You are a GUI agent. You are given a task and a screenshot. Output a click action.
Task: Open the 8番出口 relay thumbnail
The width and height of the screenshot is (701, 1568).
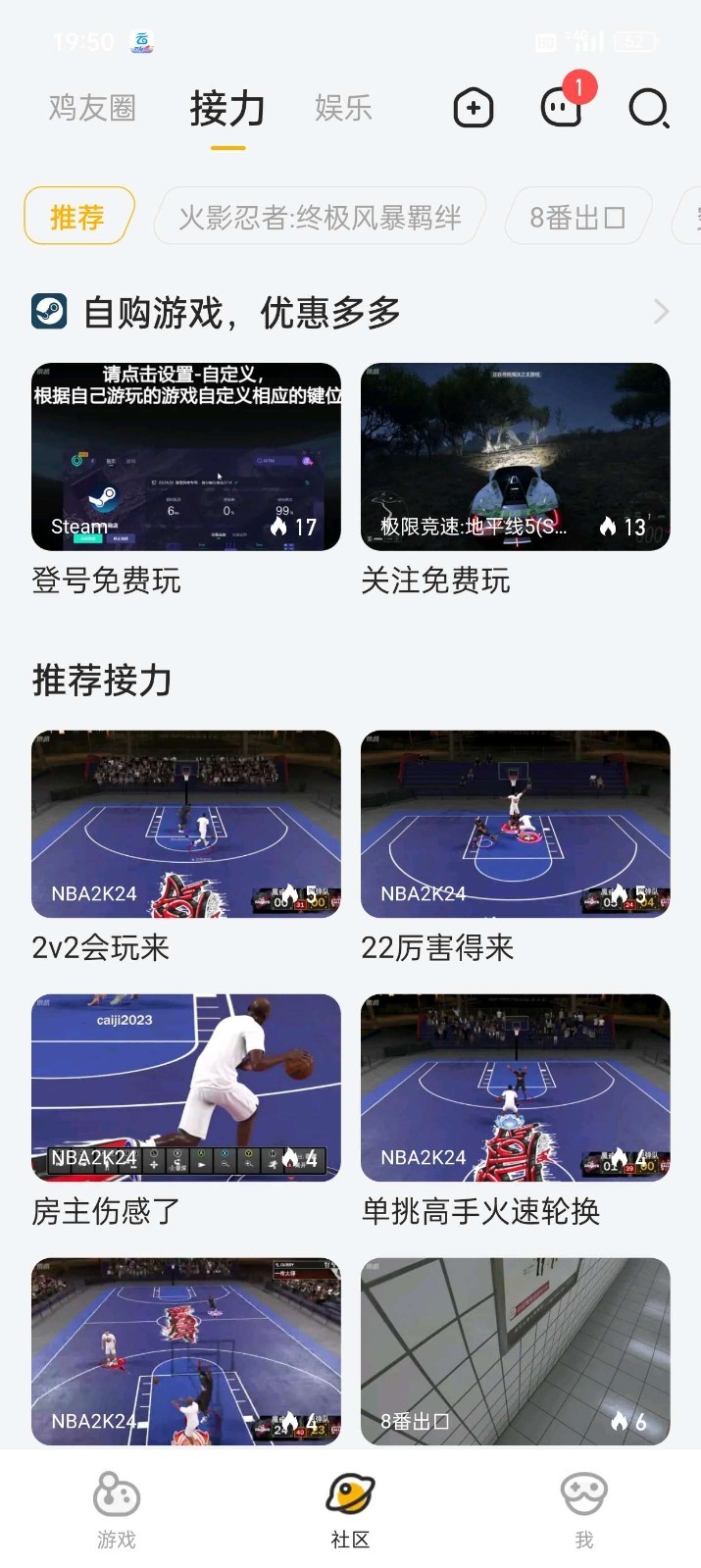[x=515, y=1350]
